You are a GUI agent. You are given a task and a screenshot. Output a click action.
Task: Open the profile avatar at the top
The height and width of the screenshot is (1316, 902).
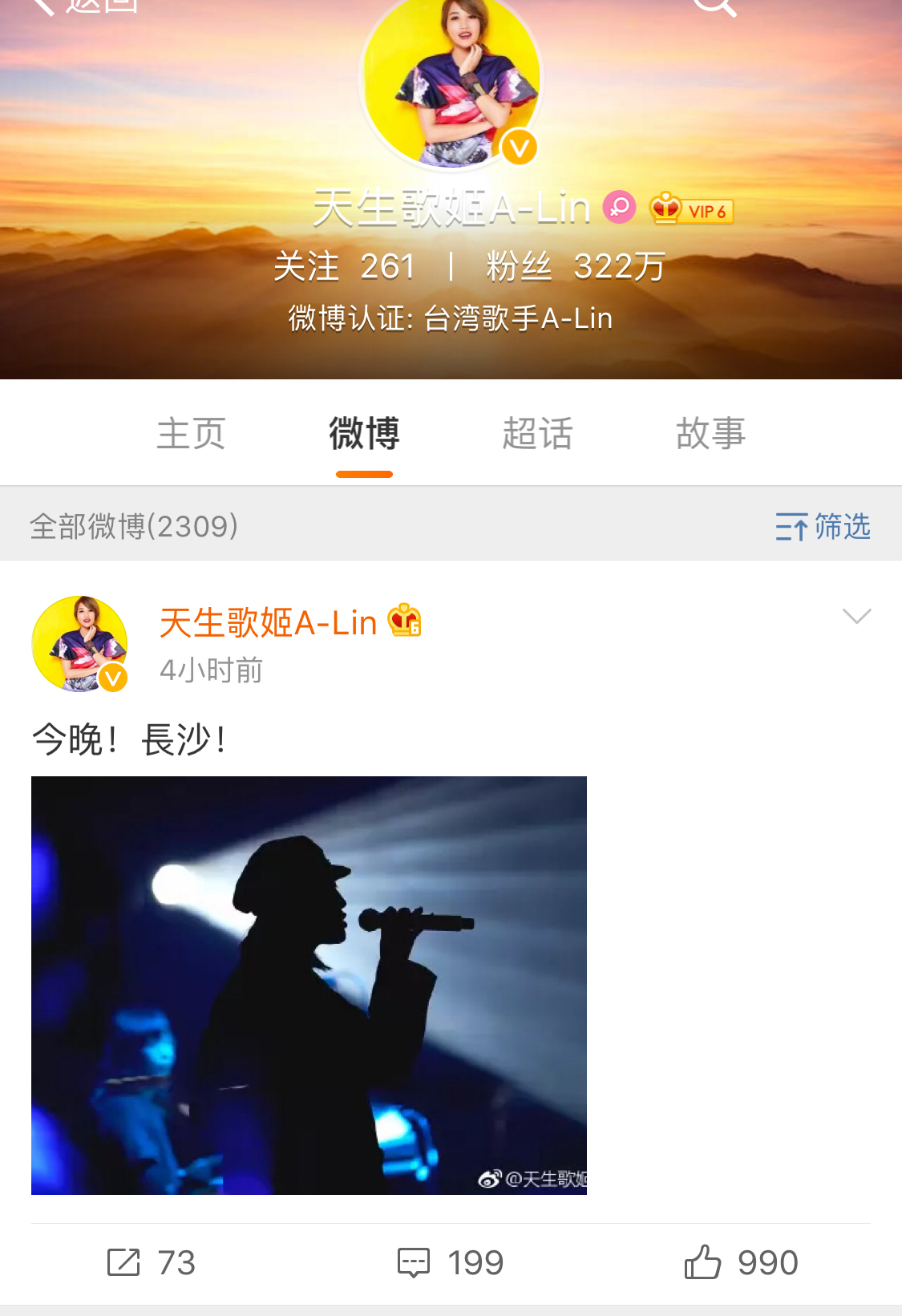coord(451,80)
